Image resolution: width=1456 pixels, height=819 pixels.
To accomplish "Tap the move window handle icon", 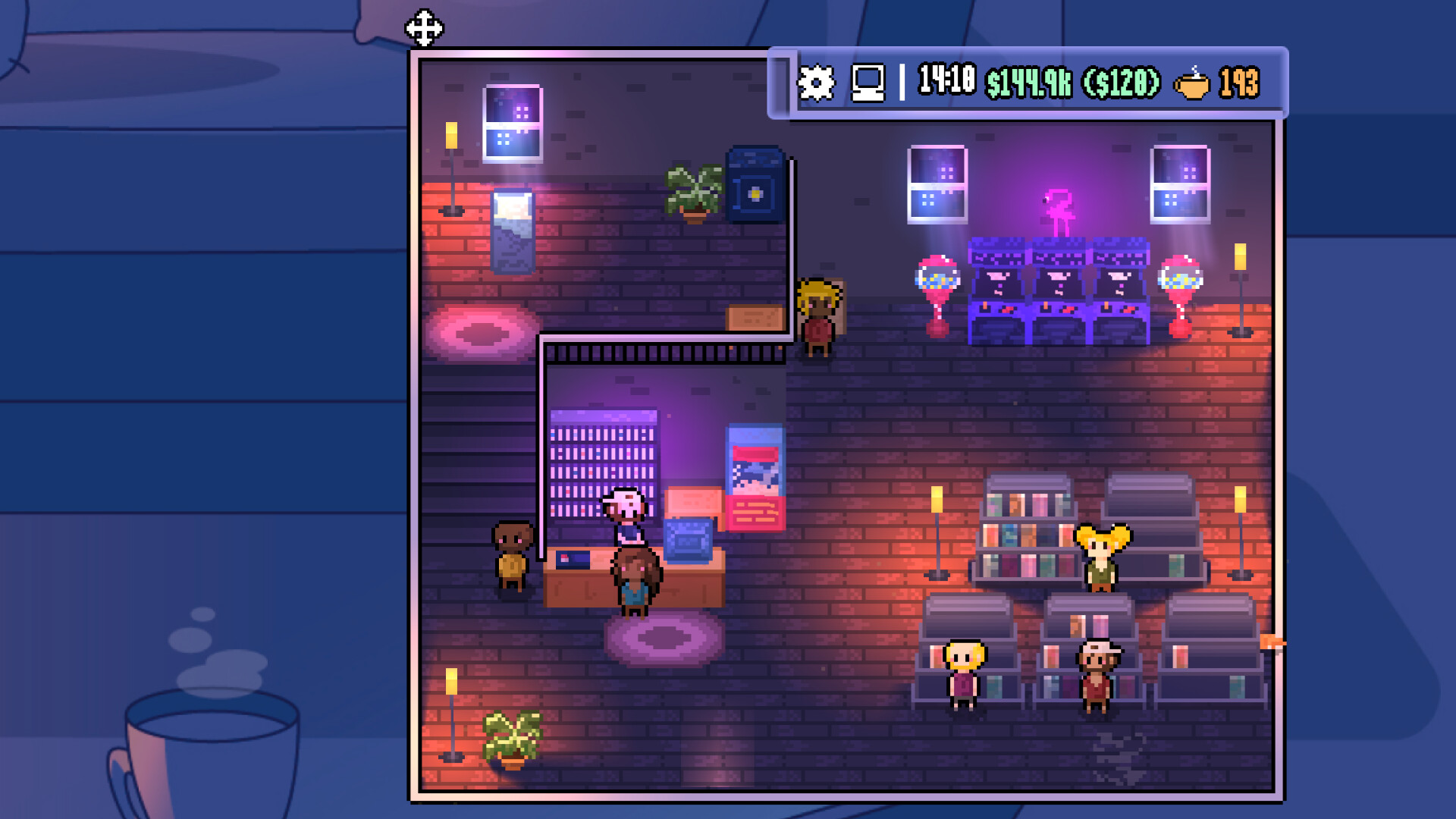I will [424, 29].
